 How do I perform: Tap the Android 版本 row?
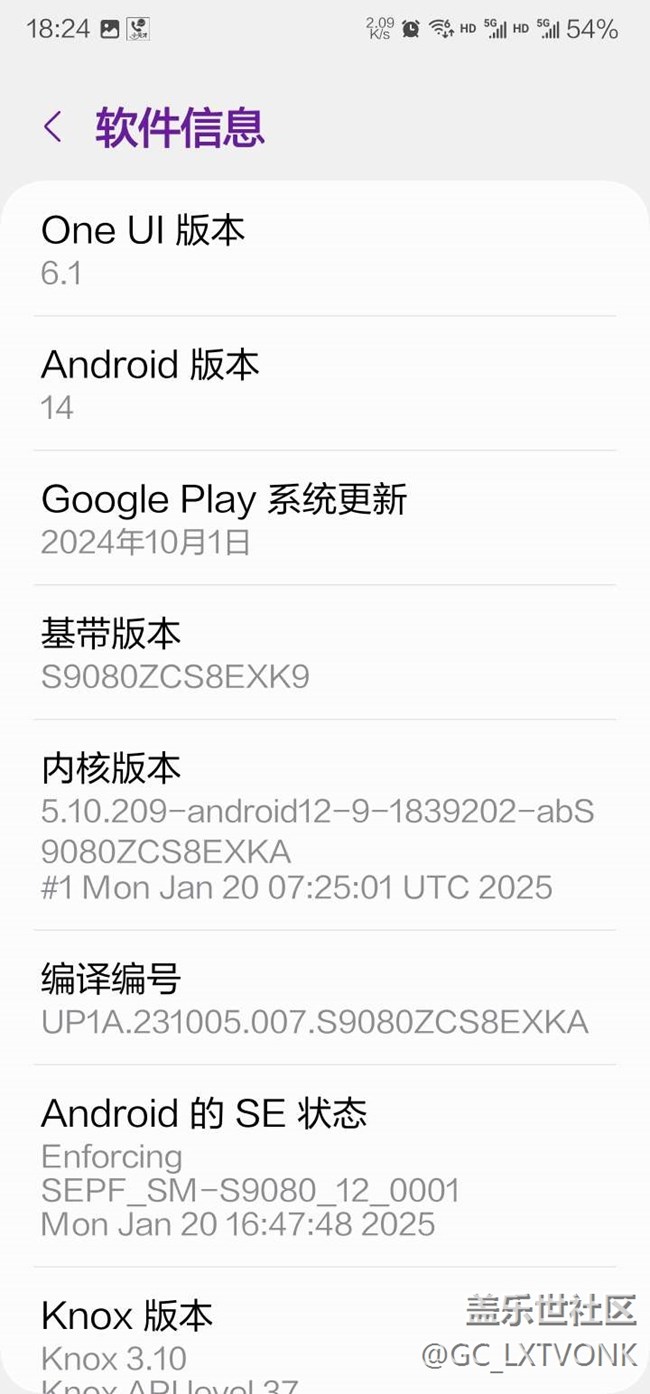325,384
